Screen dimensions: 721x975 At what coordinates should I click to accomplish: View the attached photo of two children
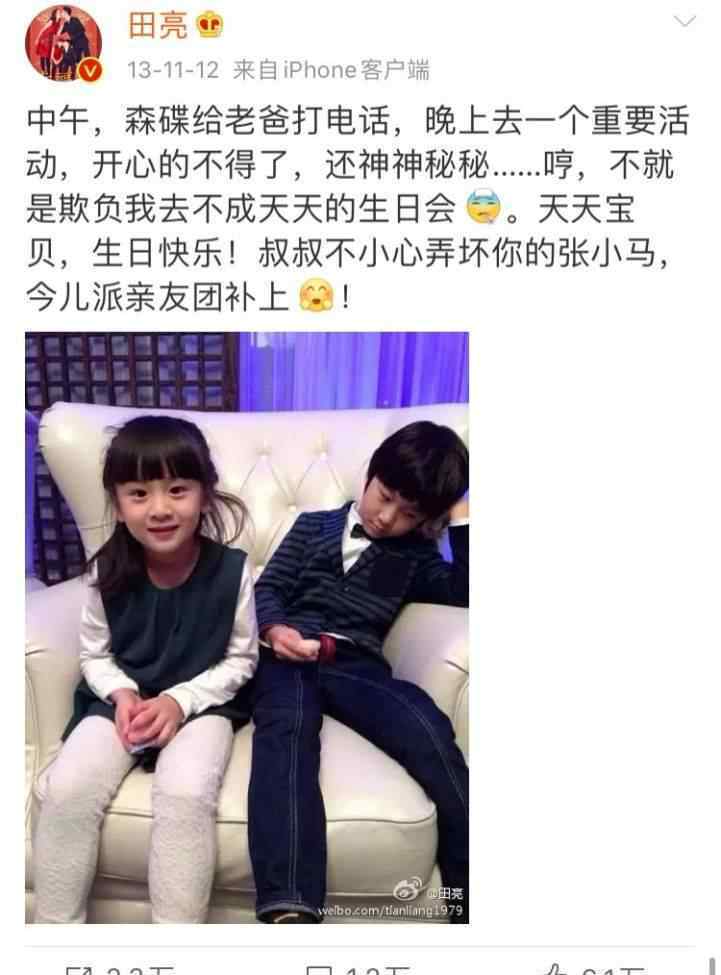click(247, 627)
